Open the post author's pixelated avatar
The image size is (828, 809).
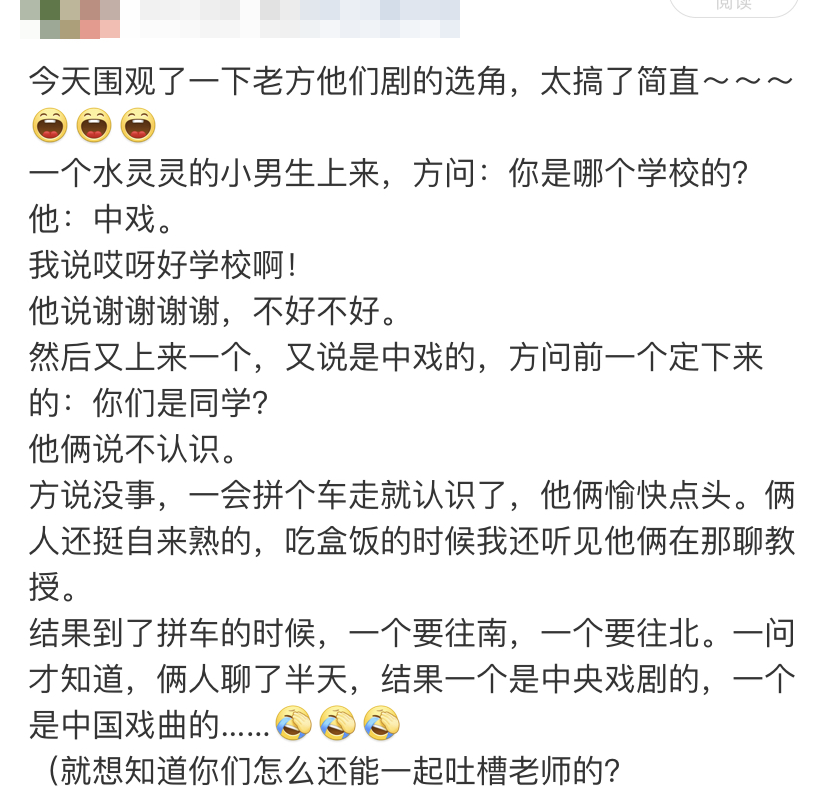(69, 17)
